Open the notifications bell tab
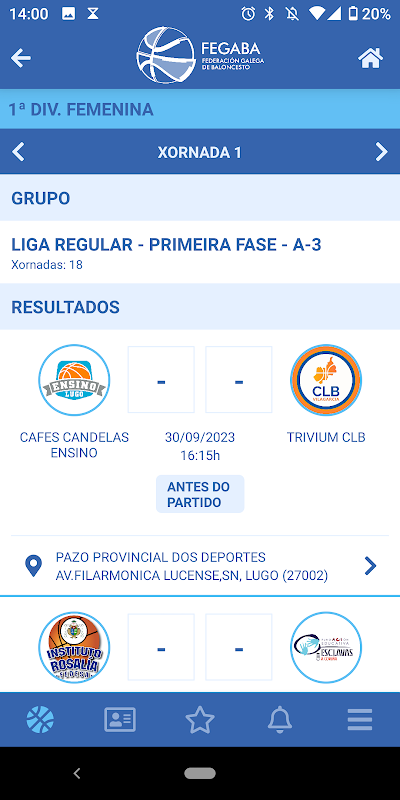 click(x=280, y=719)
